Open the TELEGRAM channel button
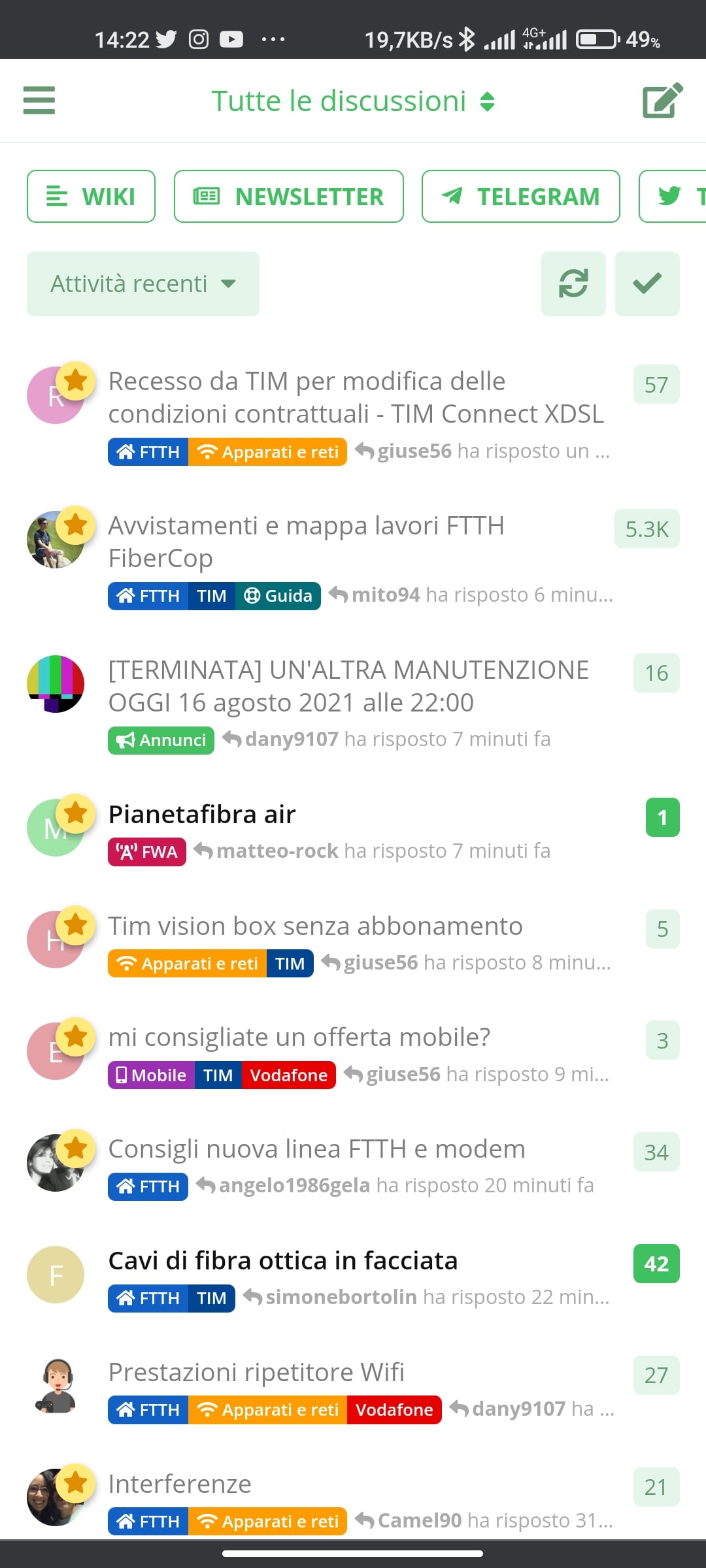706x1568 pixels. coord(520,197)
